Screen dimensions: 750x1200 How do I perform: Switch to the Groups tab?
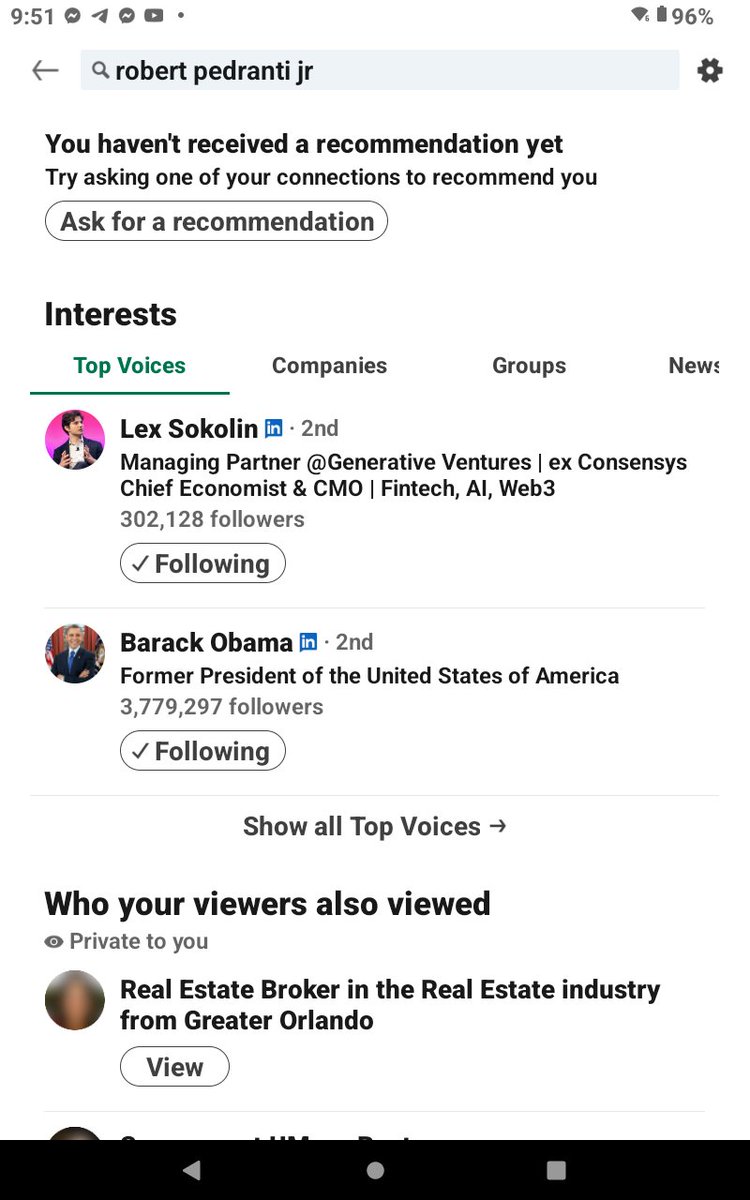coord(529,366)
